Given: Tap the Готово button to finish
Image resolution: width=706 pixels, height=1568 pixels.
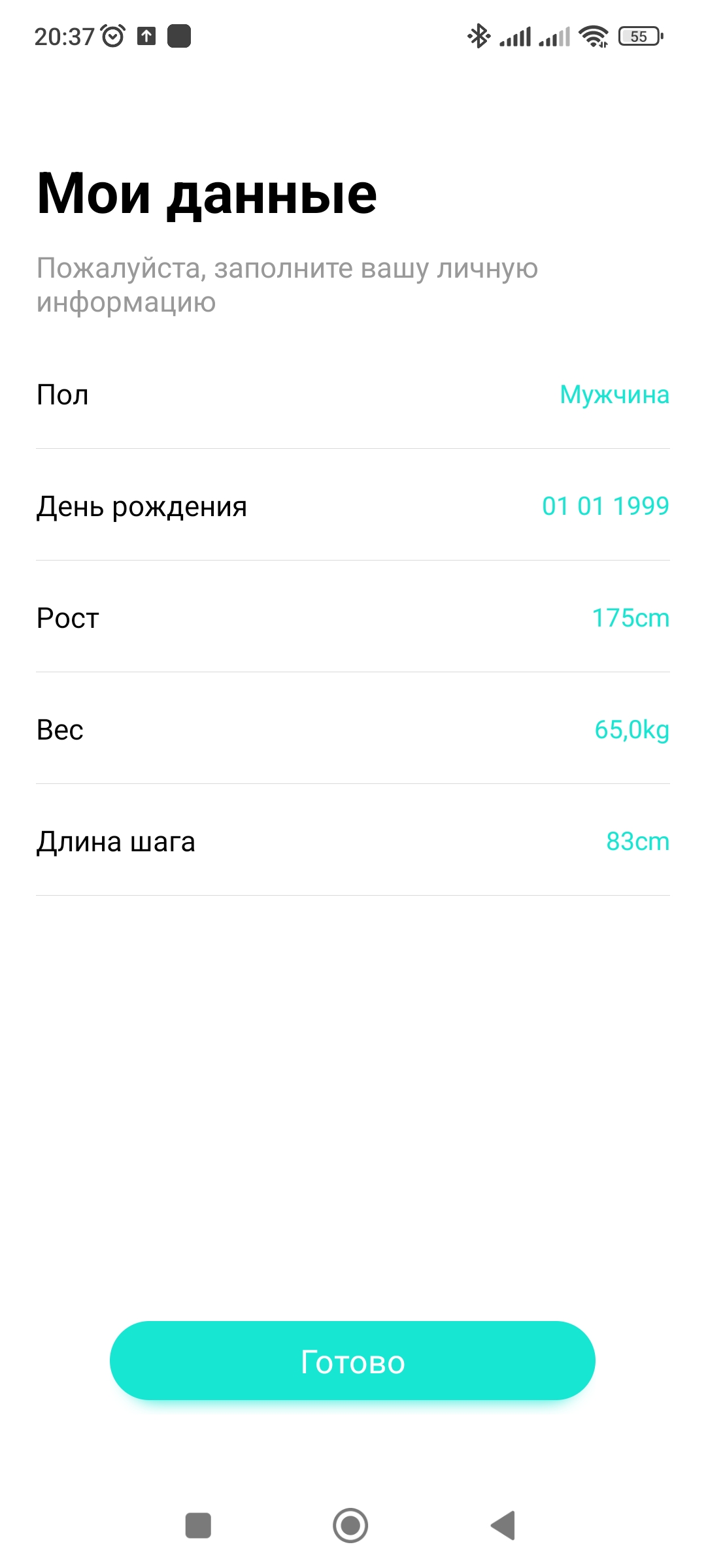Looking at the screenshot, I should 352,1360.
